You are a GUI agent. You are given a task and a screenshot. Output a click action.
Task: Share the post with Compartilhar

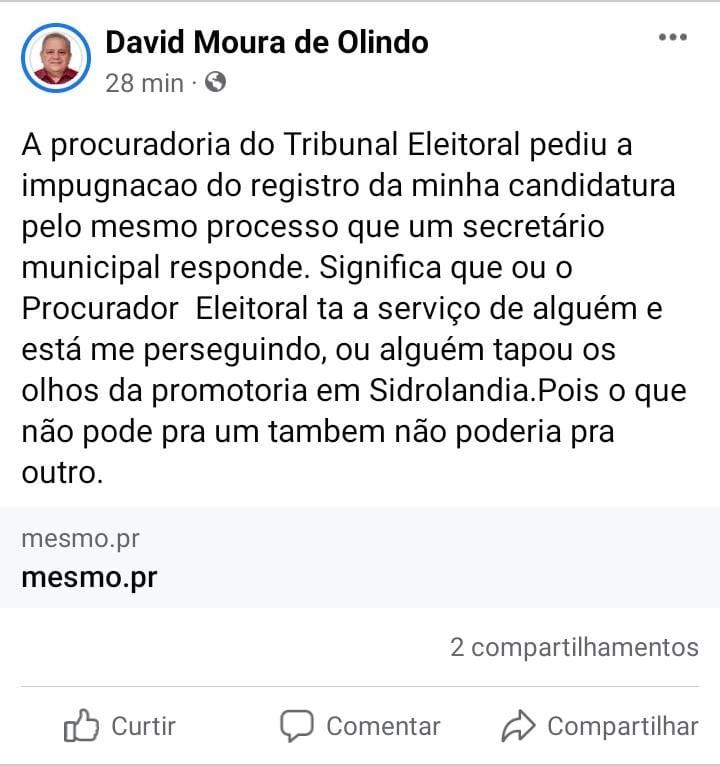click(600, 726)
